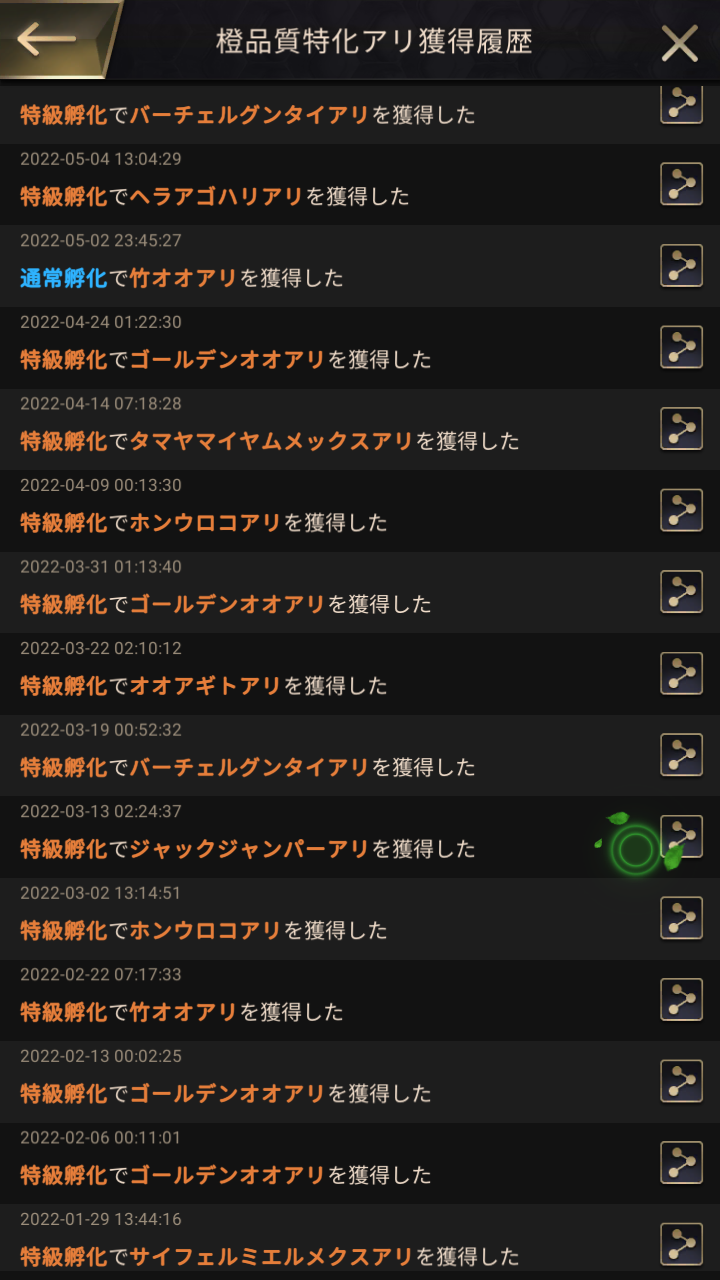The height and width of the screenshot is (1280, 720).
Task: Share the サイフェルミエルメクスアリ record
Action: point(681,1245)
